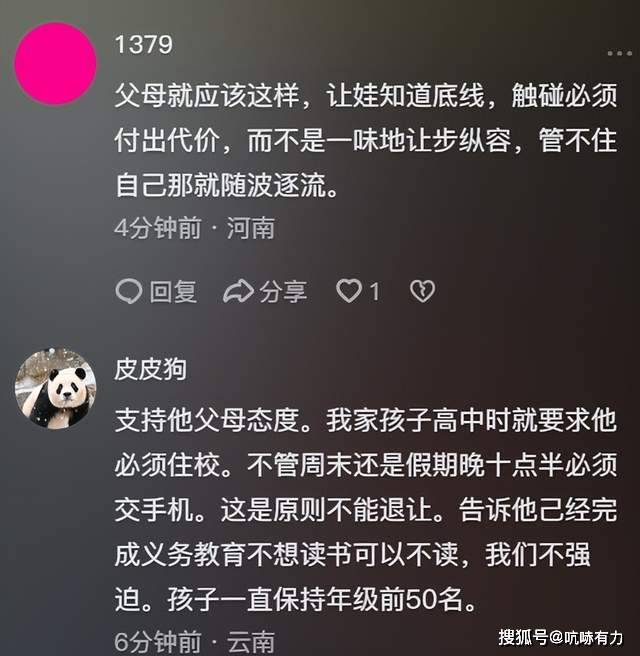Viewport: 640px width, 656px height.
Task: Reply to 1379's comment
Action: tap(156, 292)
